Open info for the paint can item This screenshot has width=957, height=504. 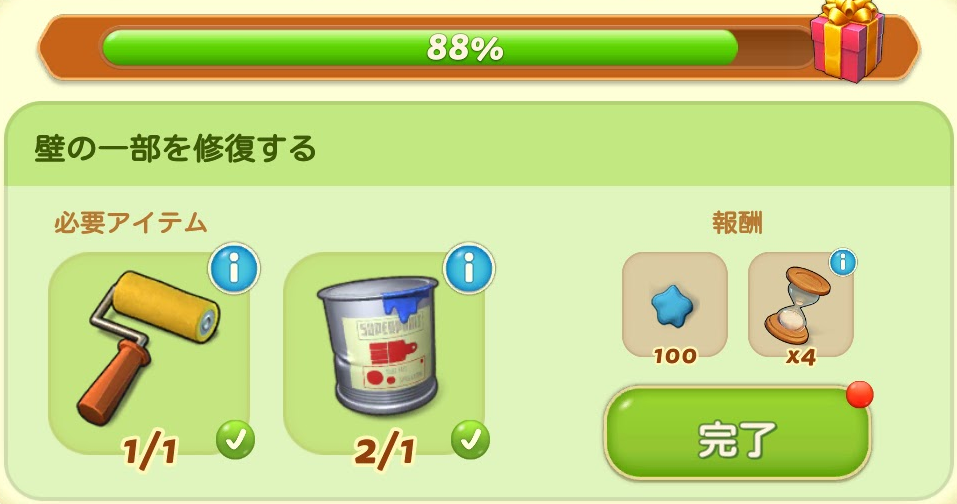(470, 267)
